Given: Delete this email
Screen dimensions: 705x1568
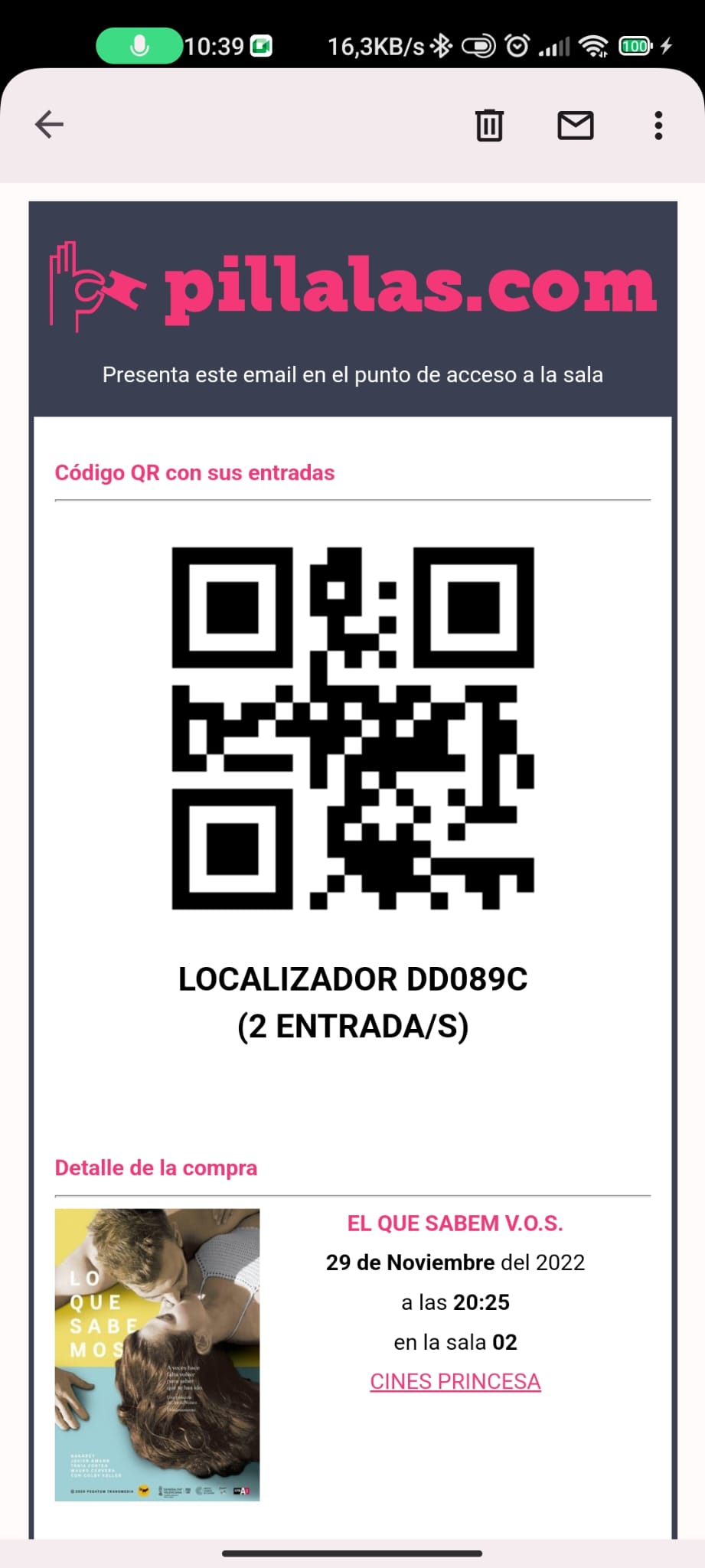Looking at the screenshot, I should 489,126.
